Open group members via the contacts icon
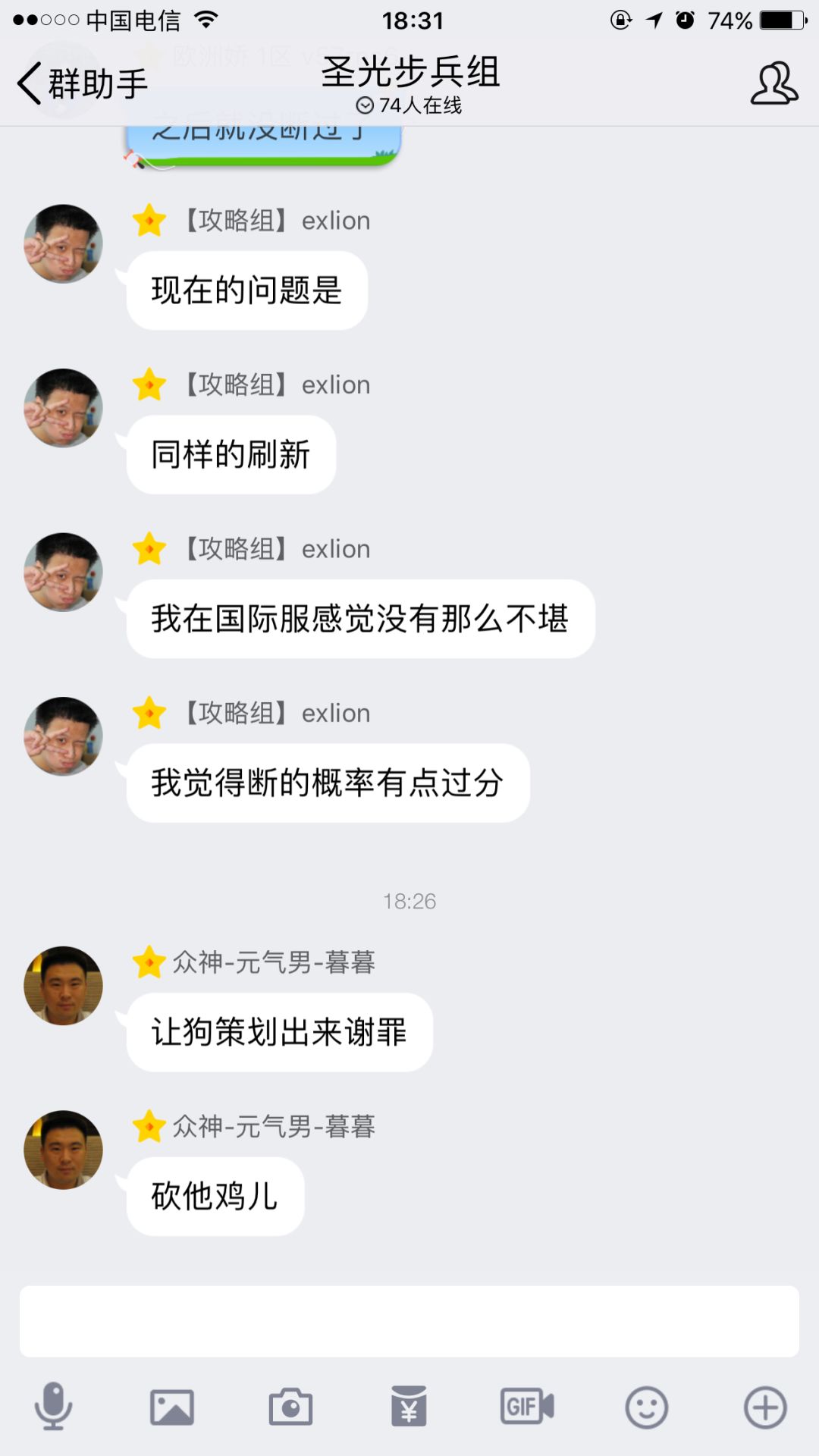This screenshot has width=819, height=1456. (x=775, y=83)
